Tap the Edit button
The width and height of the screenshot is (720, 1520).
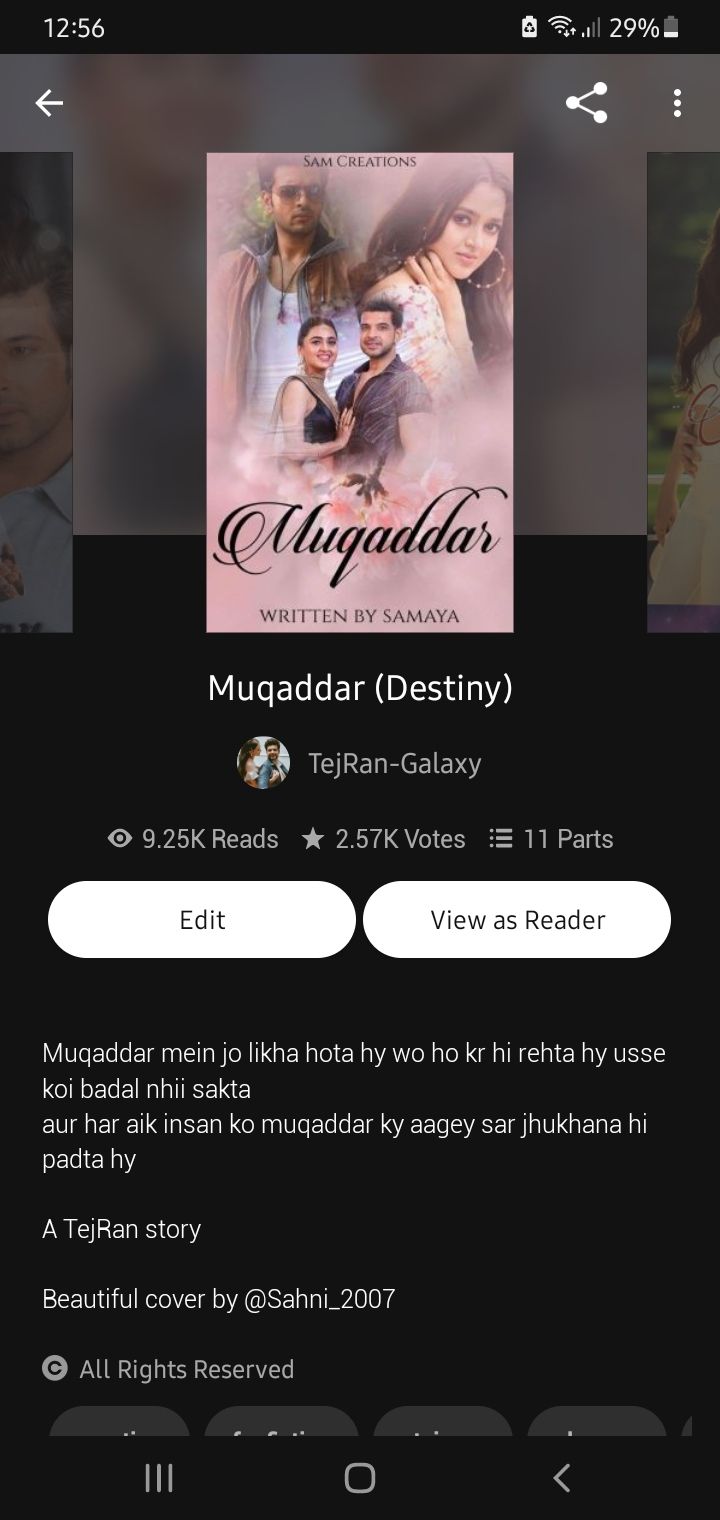(x=202, y=919)
